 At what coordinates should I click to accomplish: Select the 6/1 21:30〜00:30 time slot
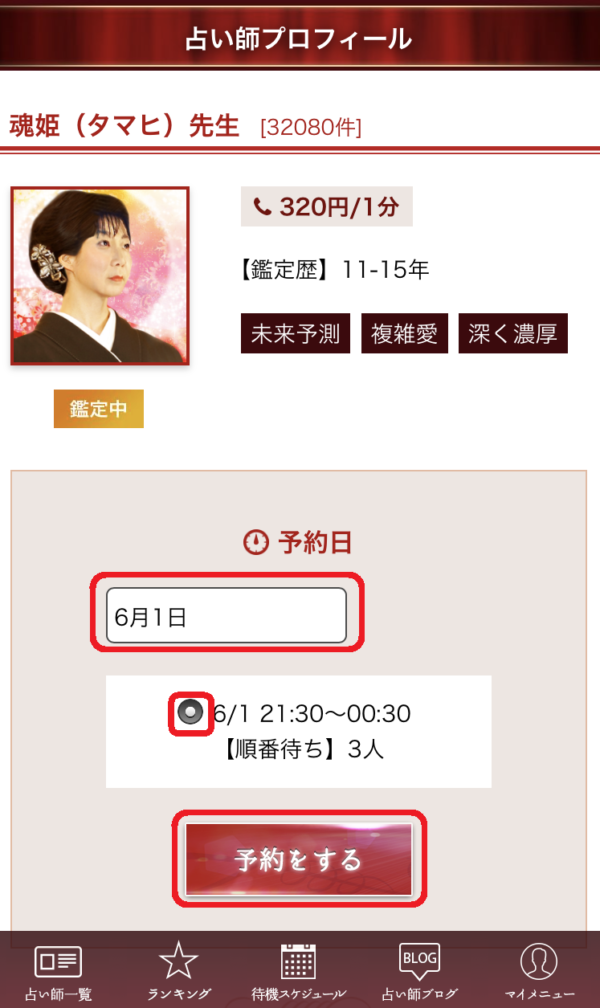click(x=190, y=713)
